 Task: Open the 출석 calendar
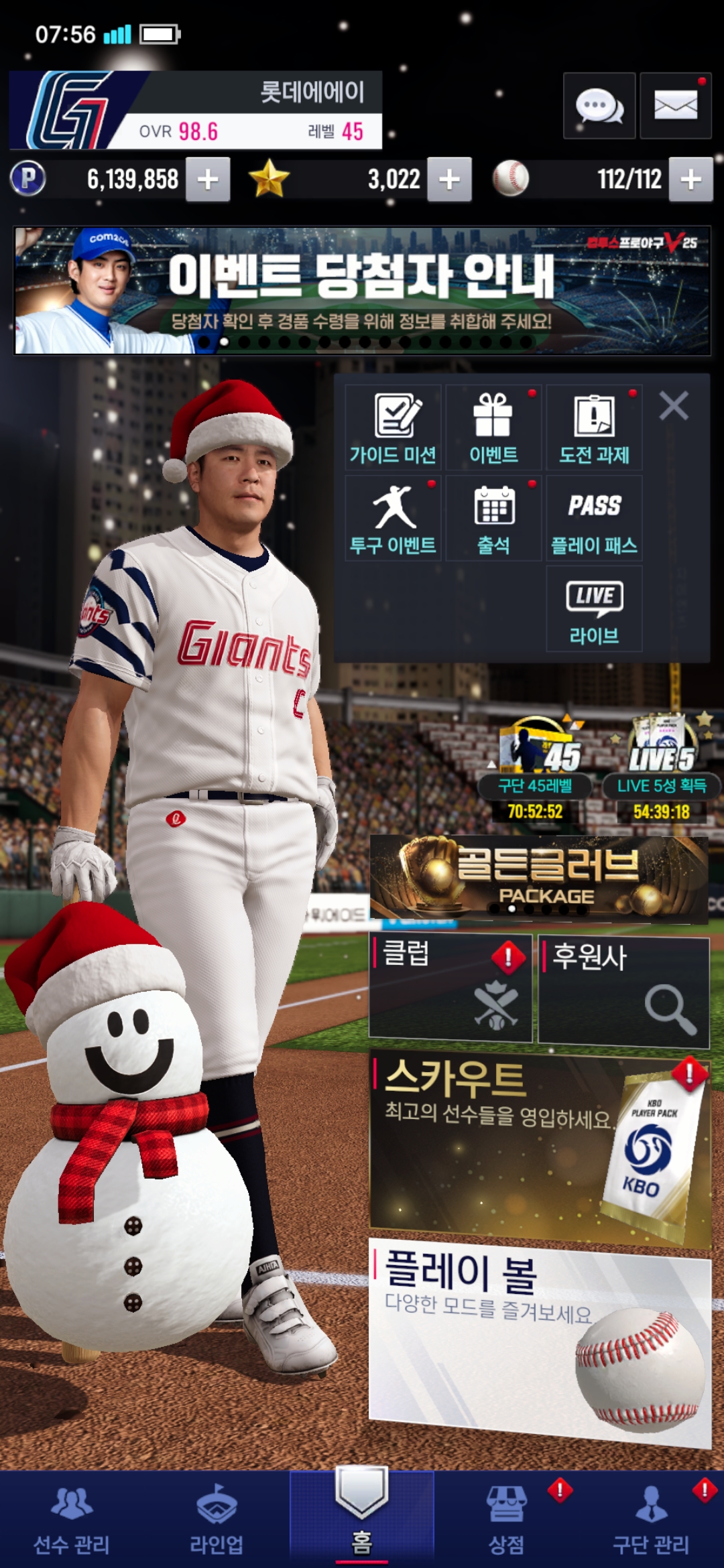click(x=493, y=518)
